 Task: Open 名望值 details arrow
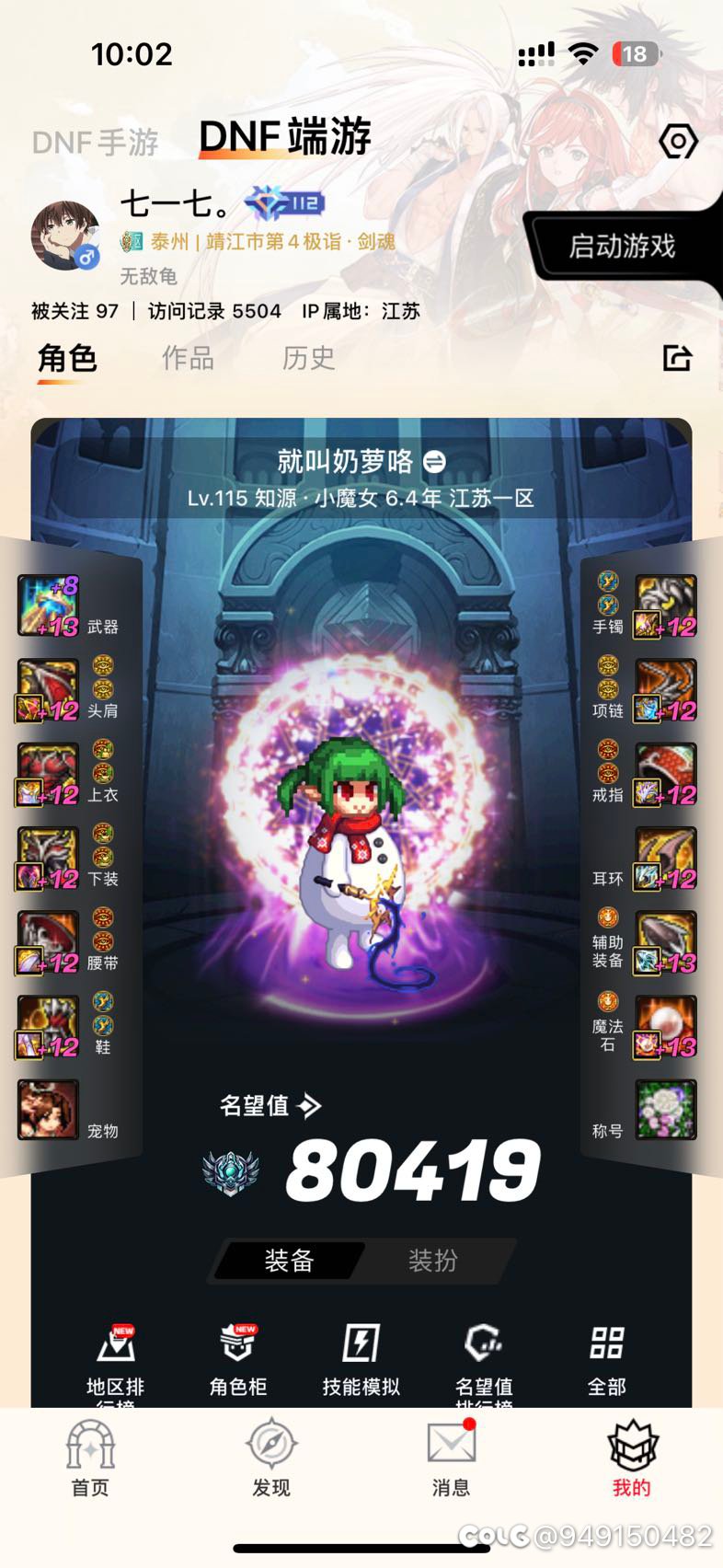[x=310, y=1105]
